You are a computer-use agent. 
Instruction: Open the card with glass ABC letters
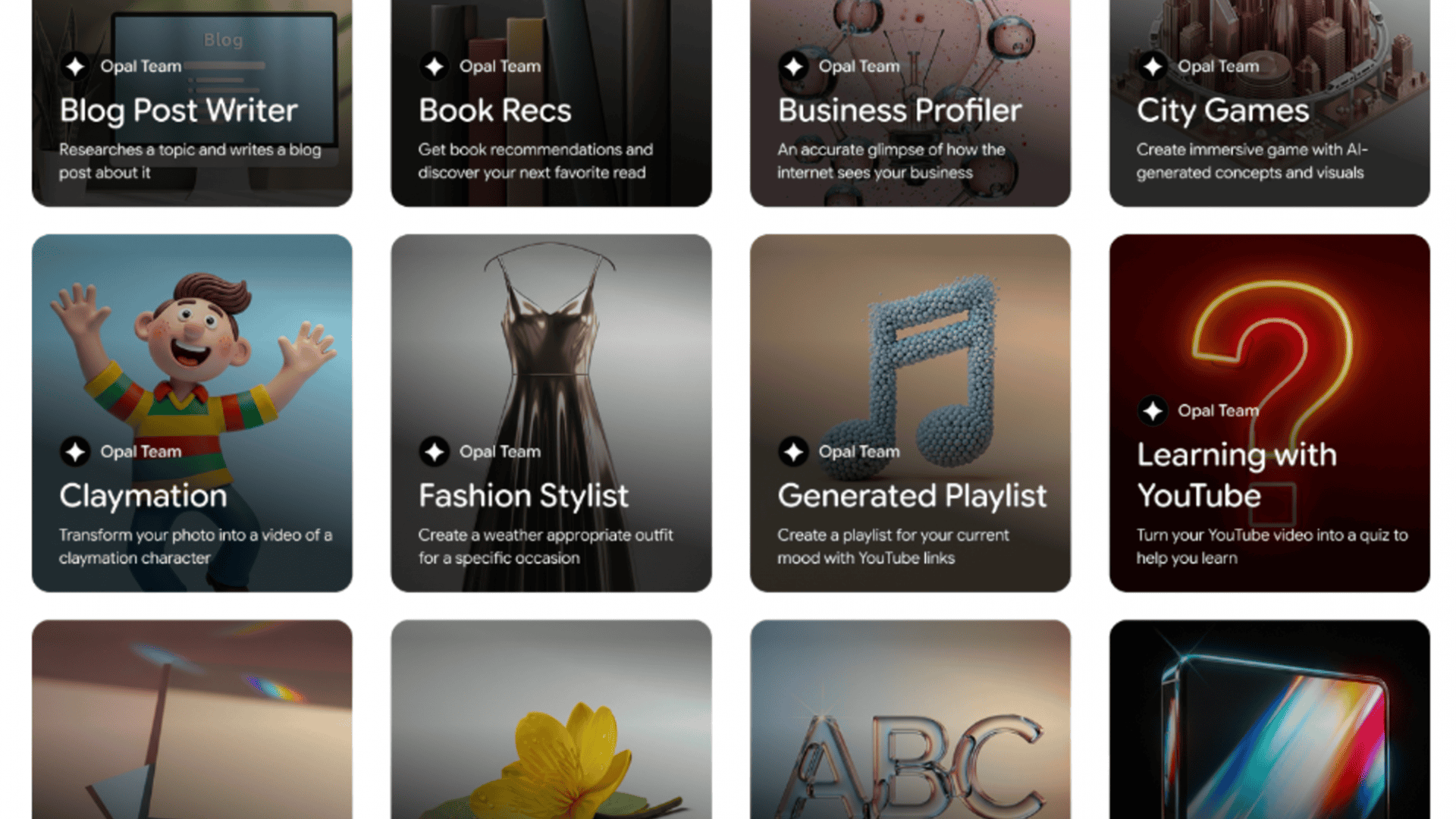point(910,720)
